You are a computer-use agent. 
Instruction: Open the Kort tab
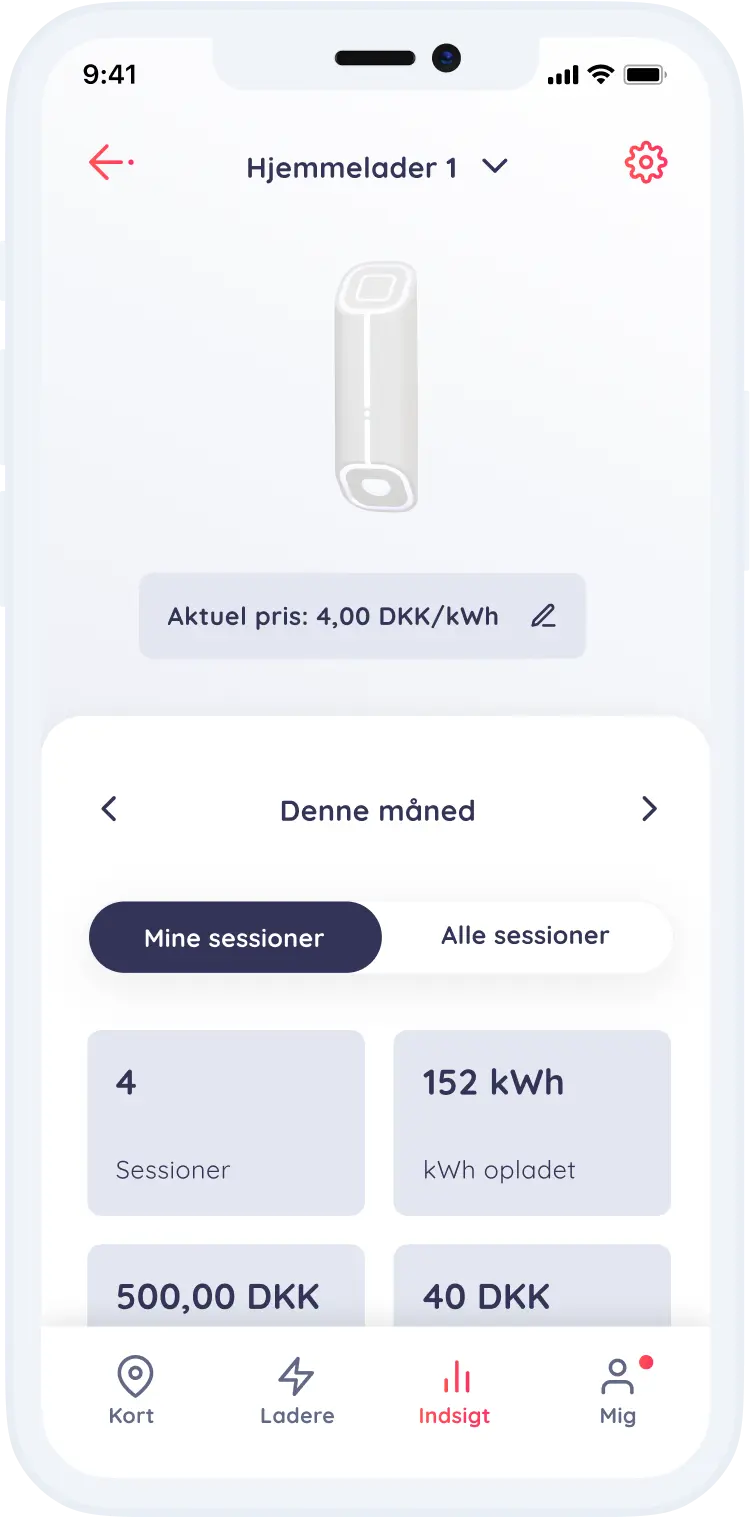(x=133, y=1391)
